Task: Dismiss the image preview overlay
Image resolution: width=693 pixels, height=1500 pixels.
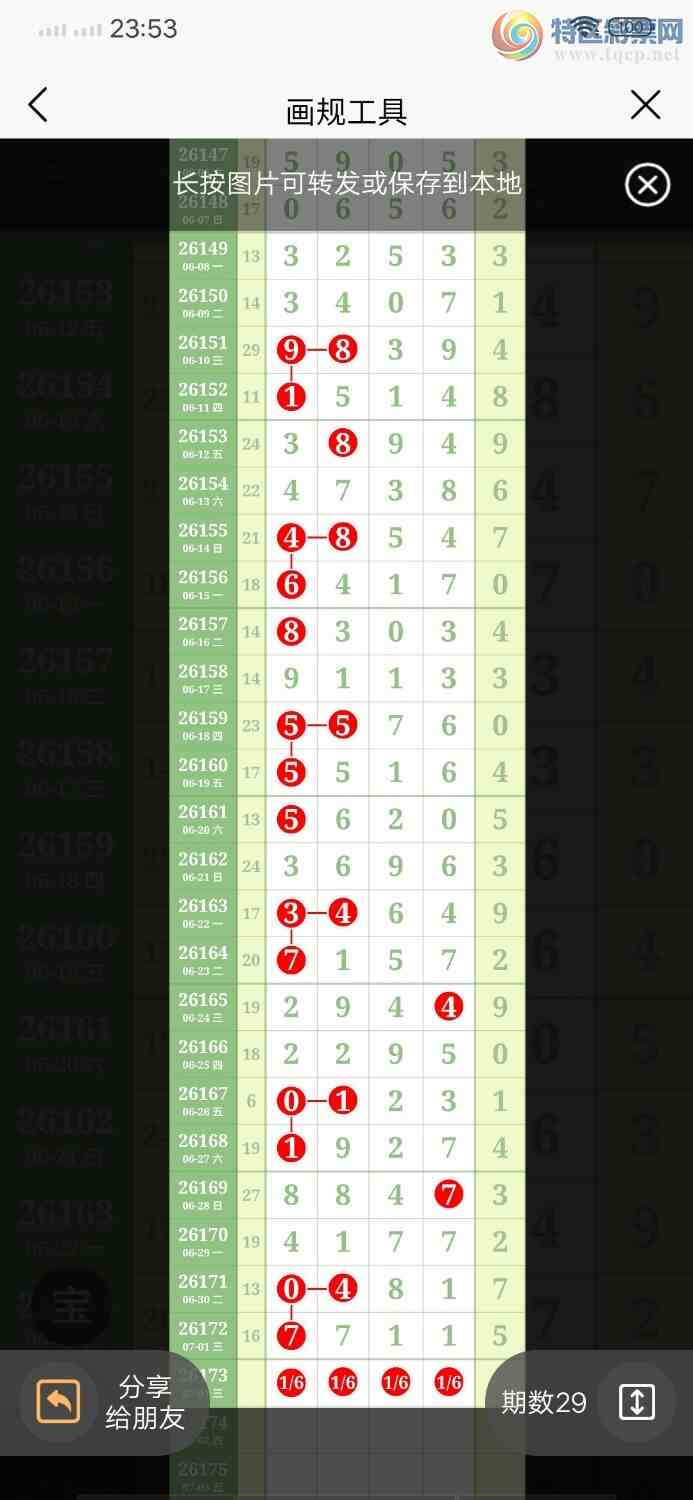Action: click(647, 185)
